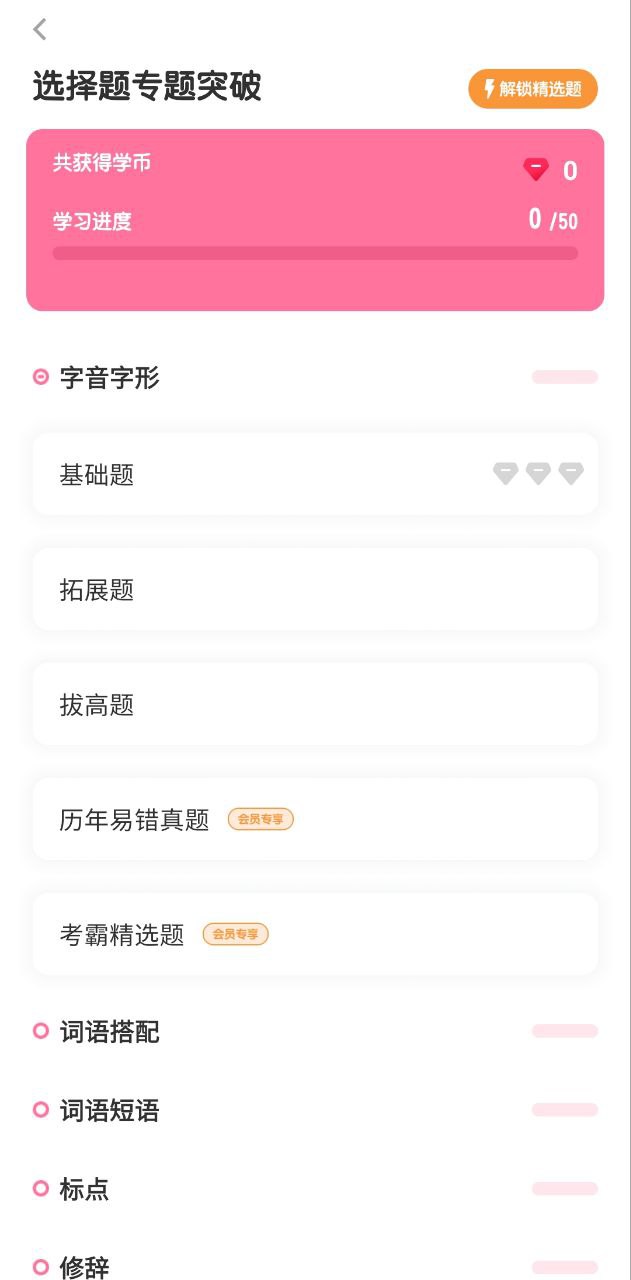Viewport: 631px width, 1280px height.
Task: Open the 基础题 exercise set
Action: coord(315,475)
